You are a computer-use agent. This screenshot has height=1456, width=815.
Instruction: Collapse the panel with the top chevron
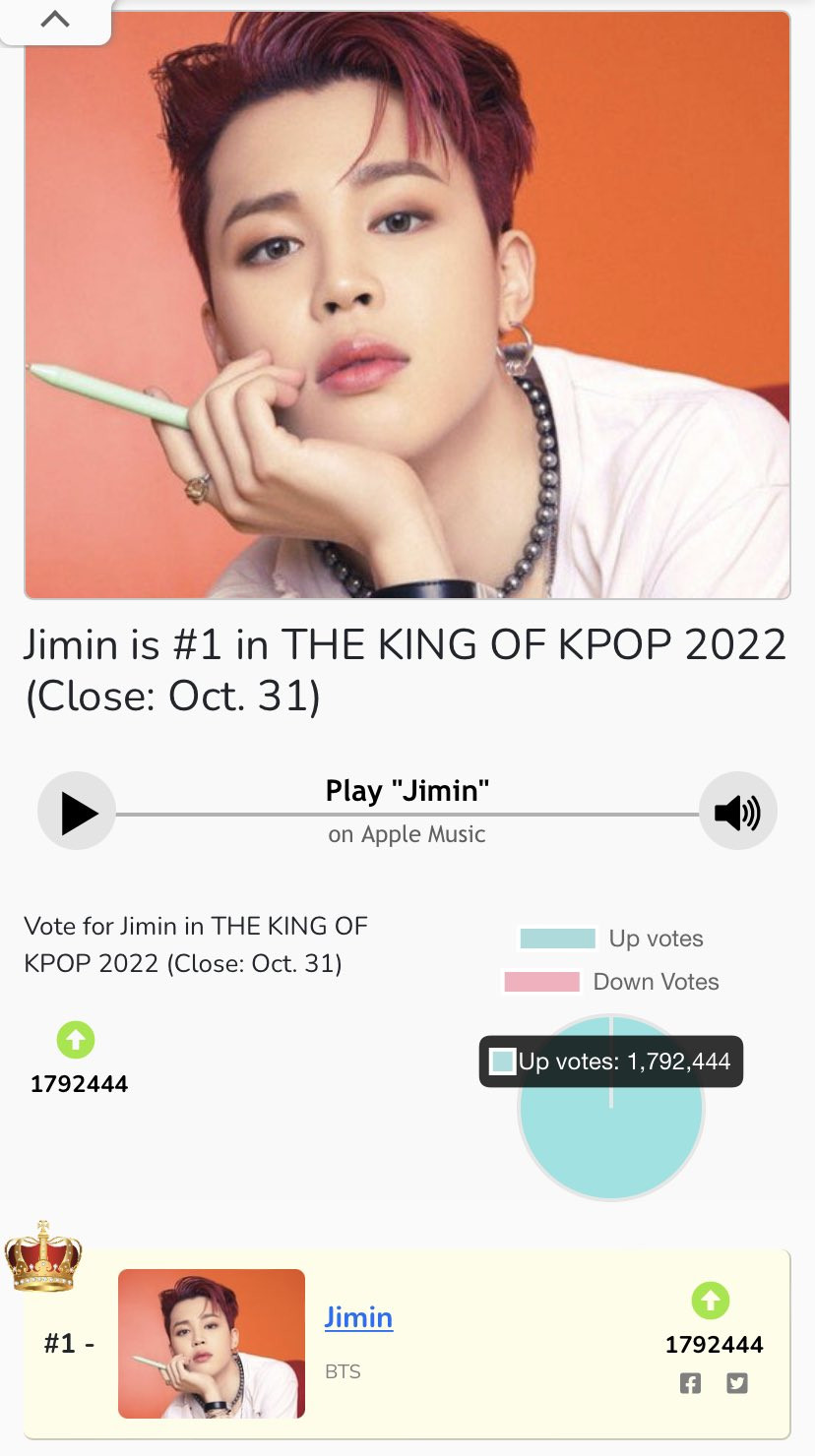point(55,20)
